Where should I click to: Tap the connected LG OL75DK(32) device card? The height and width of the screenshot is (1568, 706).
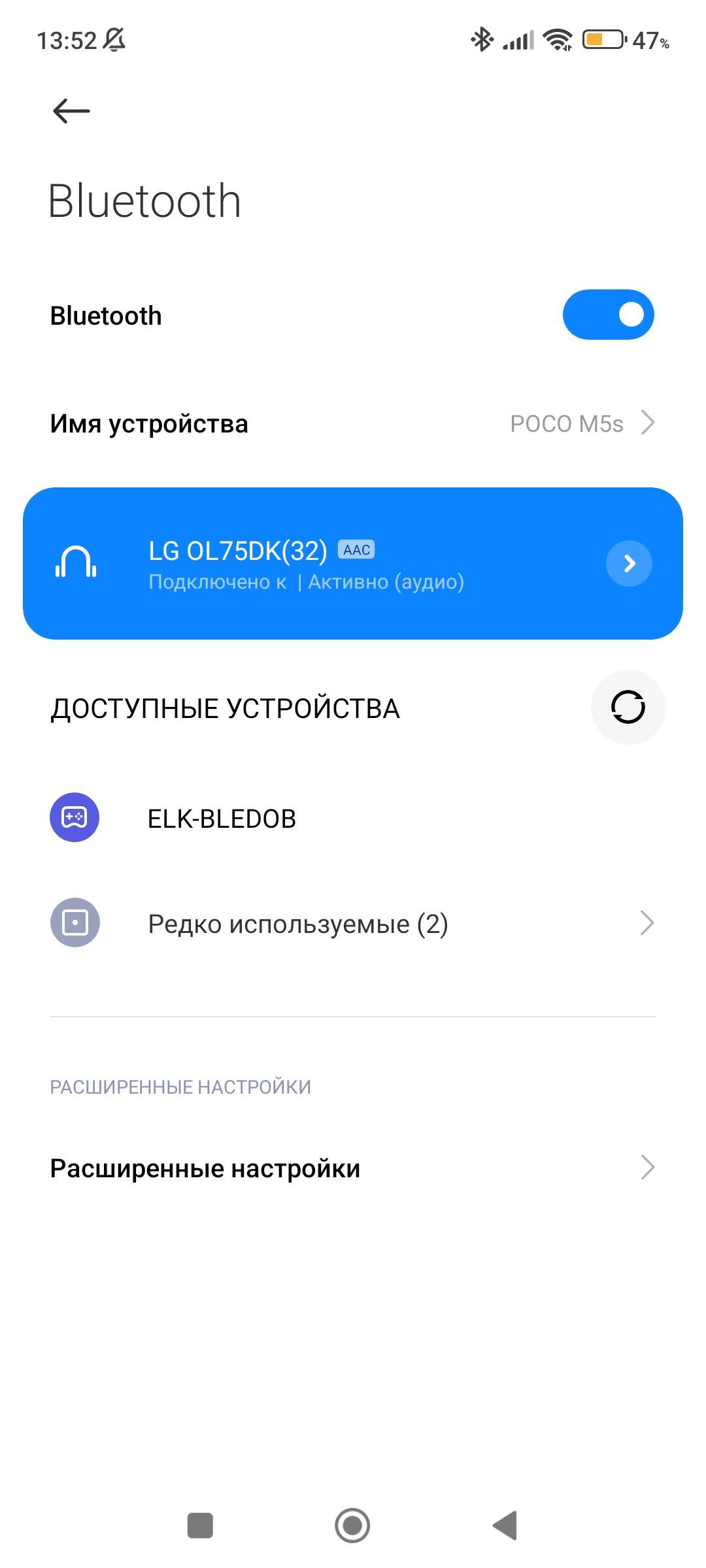pyautogui.click(x=353, y=563)
